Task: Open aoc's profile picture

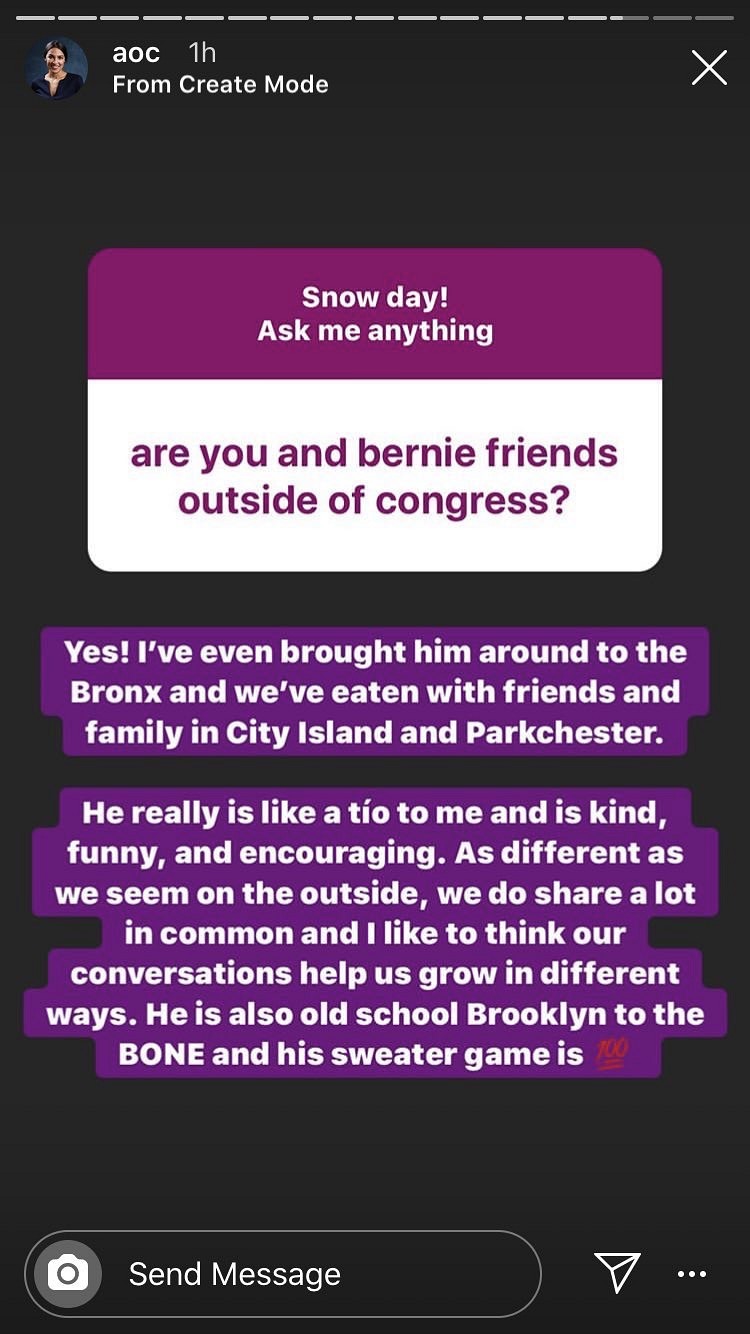Action: [x=57, y=68]
